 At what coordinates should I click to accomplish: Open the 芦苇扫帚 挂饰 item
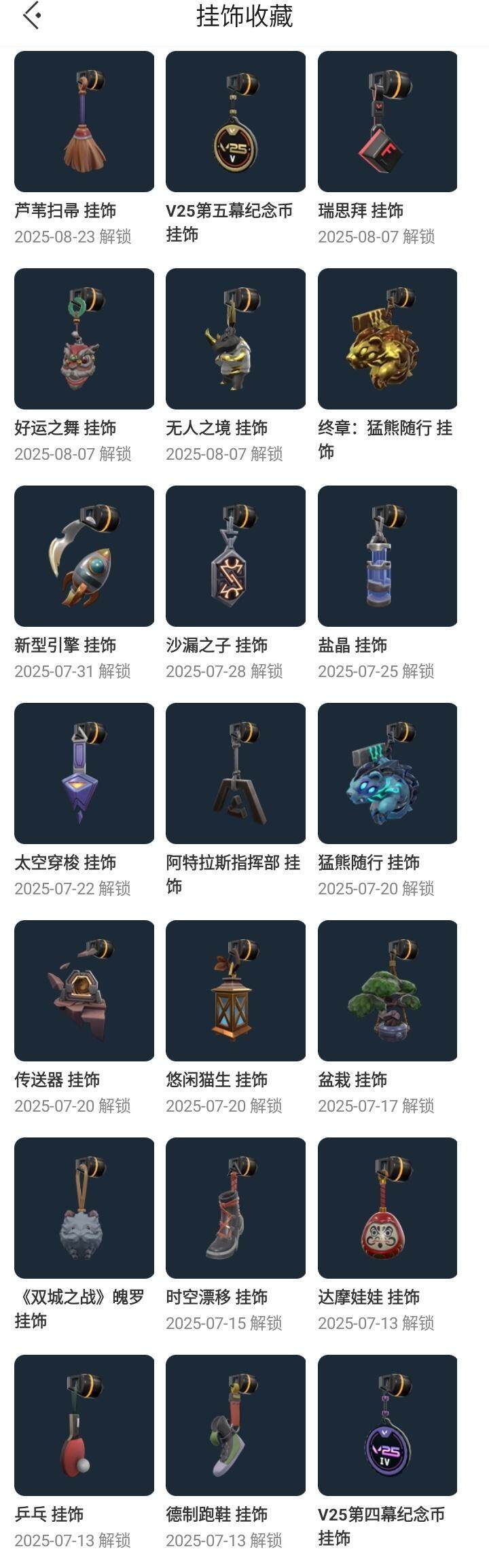(x=84, y=122)
